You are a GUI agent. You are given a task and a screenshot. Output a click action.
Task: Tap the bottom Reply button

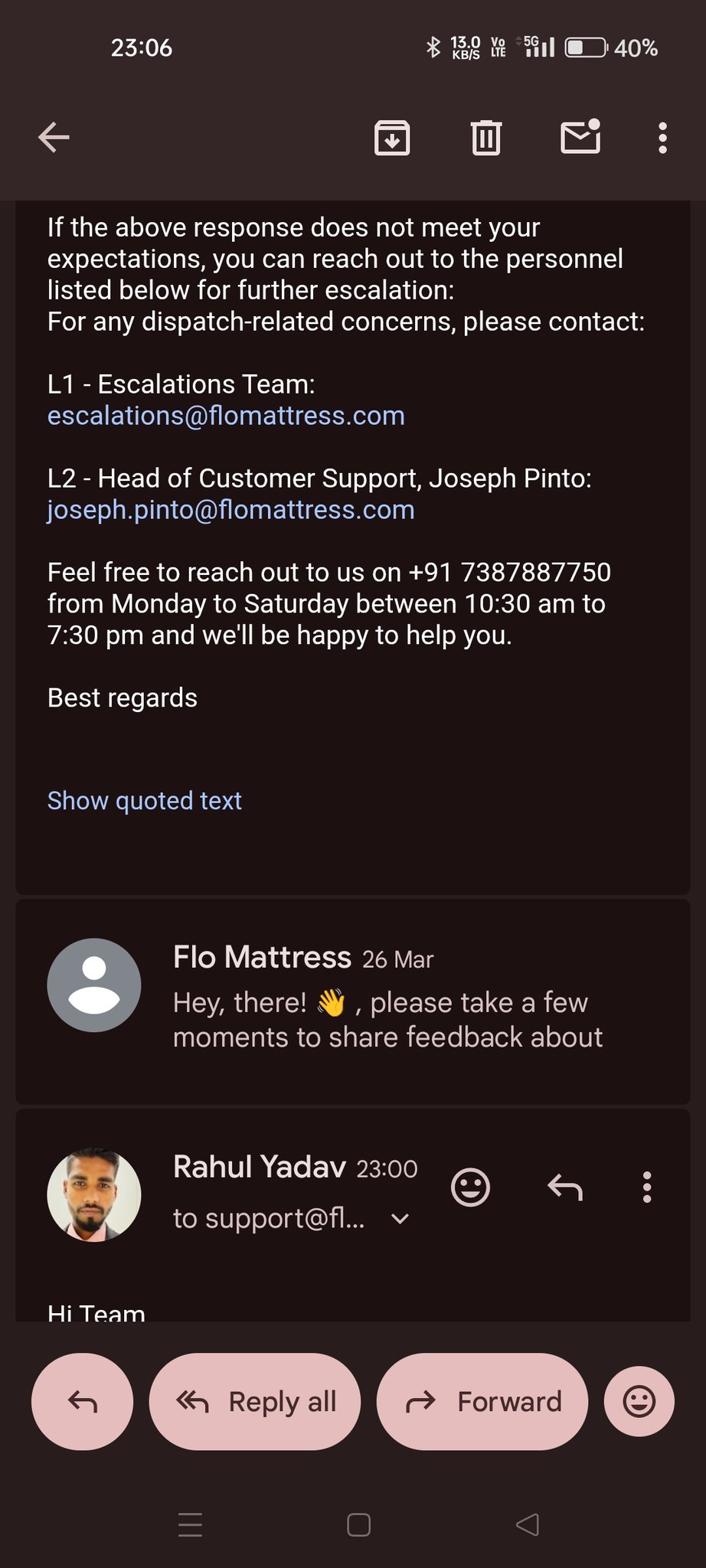pos(82,1402)
